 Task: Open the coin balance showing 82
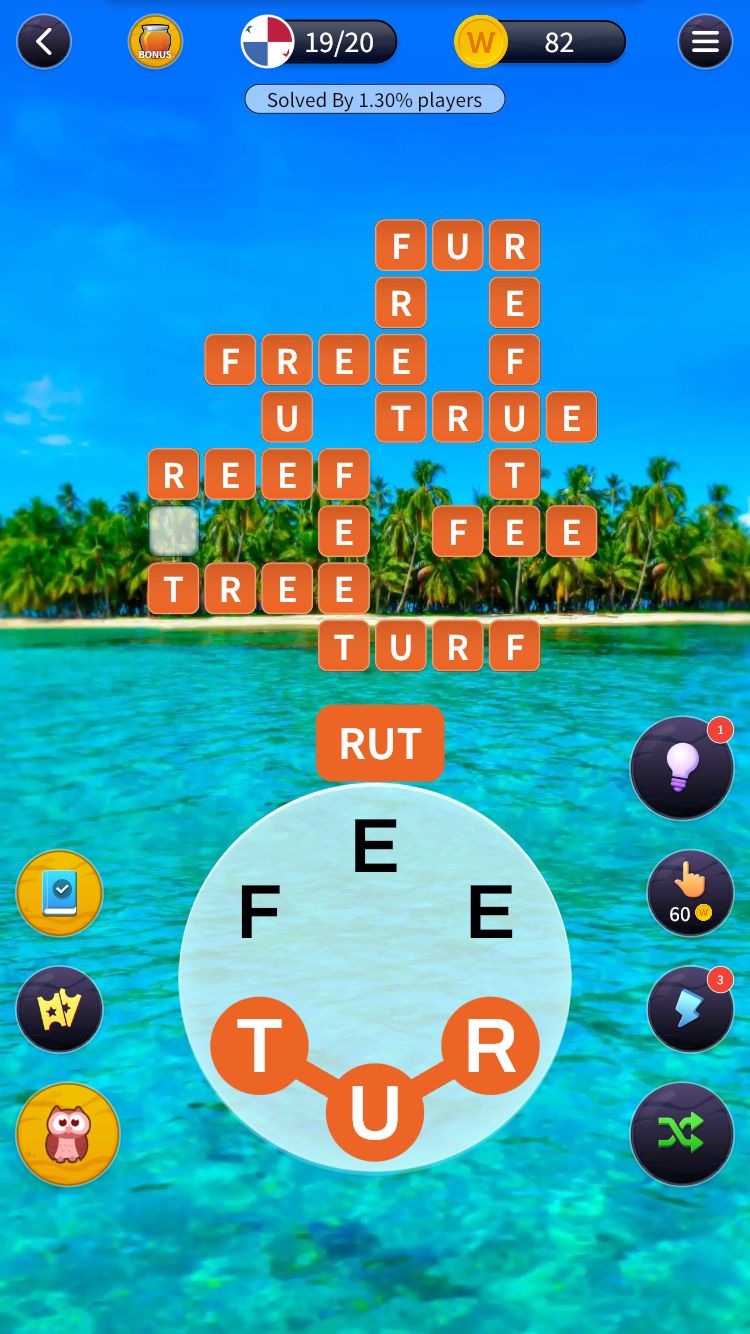pyautogui.click(x=540, y=42)
